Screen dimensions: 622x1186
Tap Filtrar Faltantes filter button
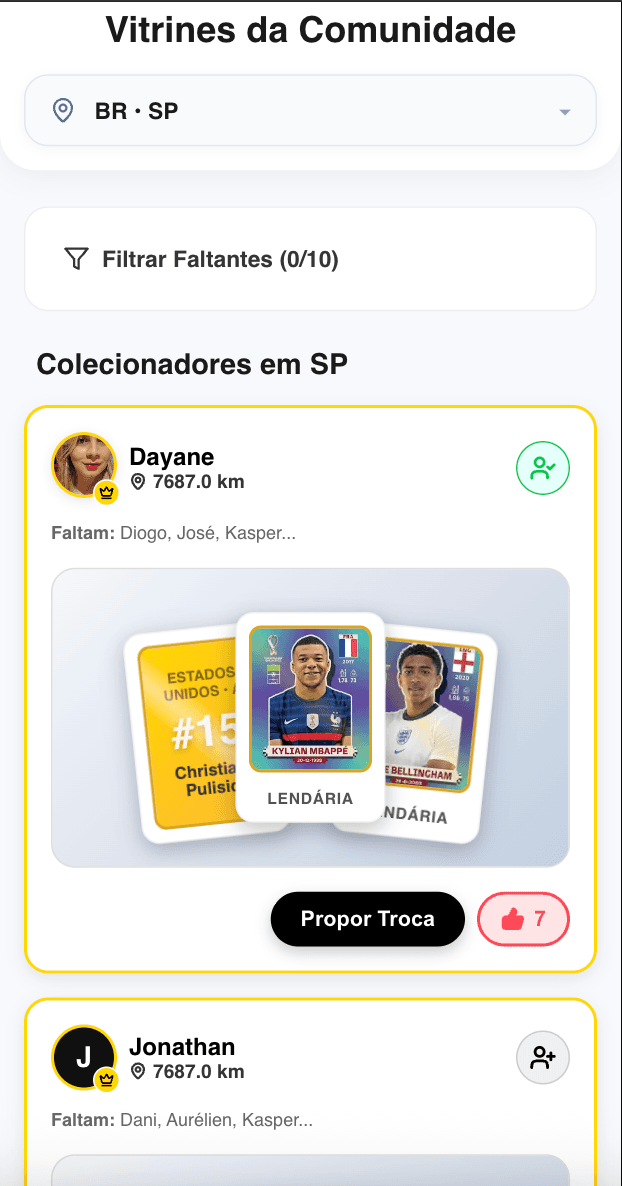click(x=310, y=260)
